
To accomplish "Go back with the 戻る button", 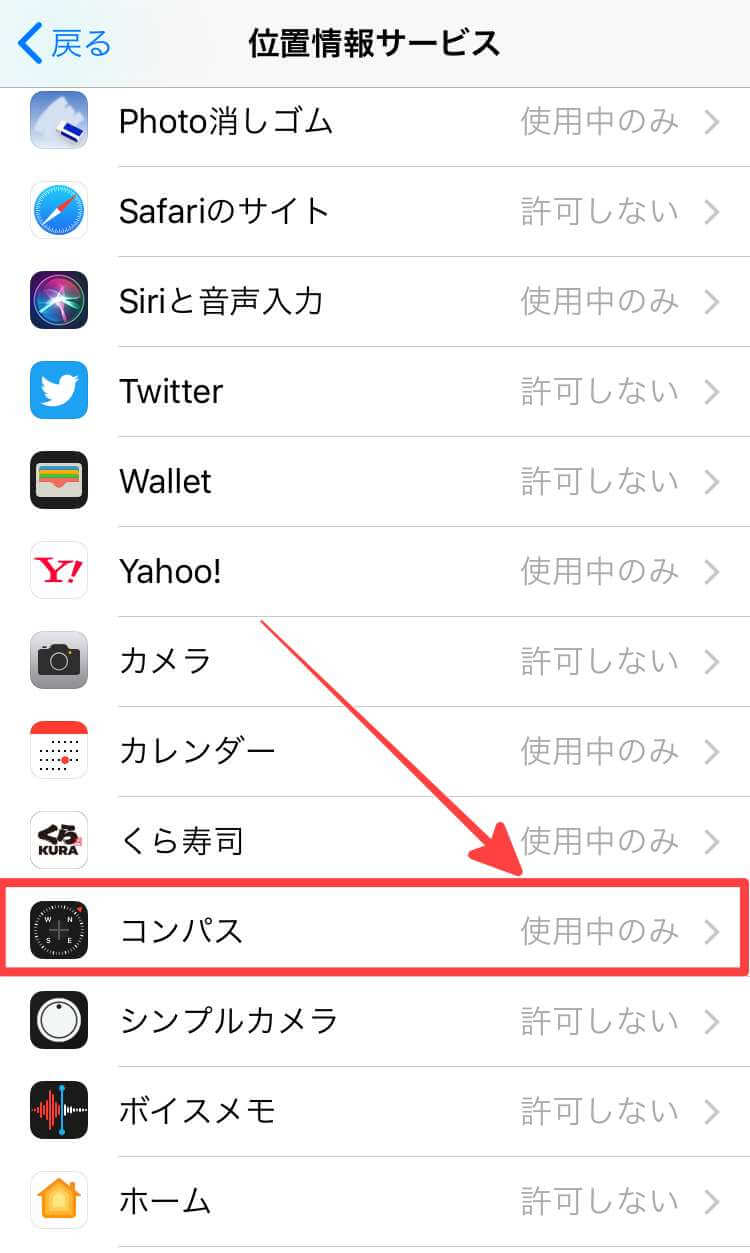I will click(66, 43).
